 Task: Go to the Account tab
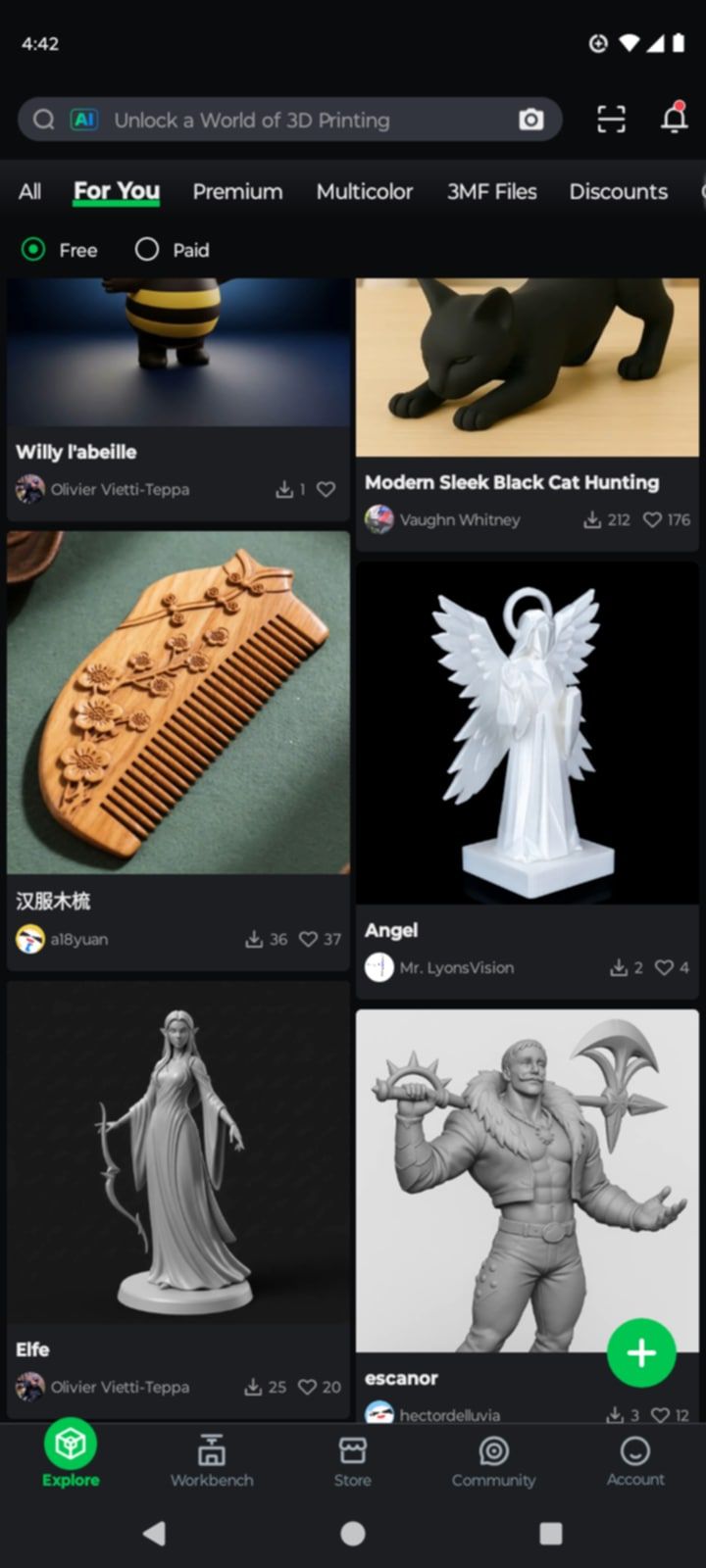[634, 1460]
